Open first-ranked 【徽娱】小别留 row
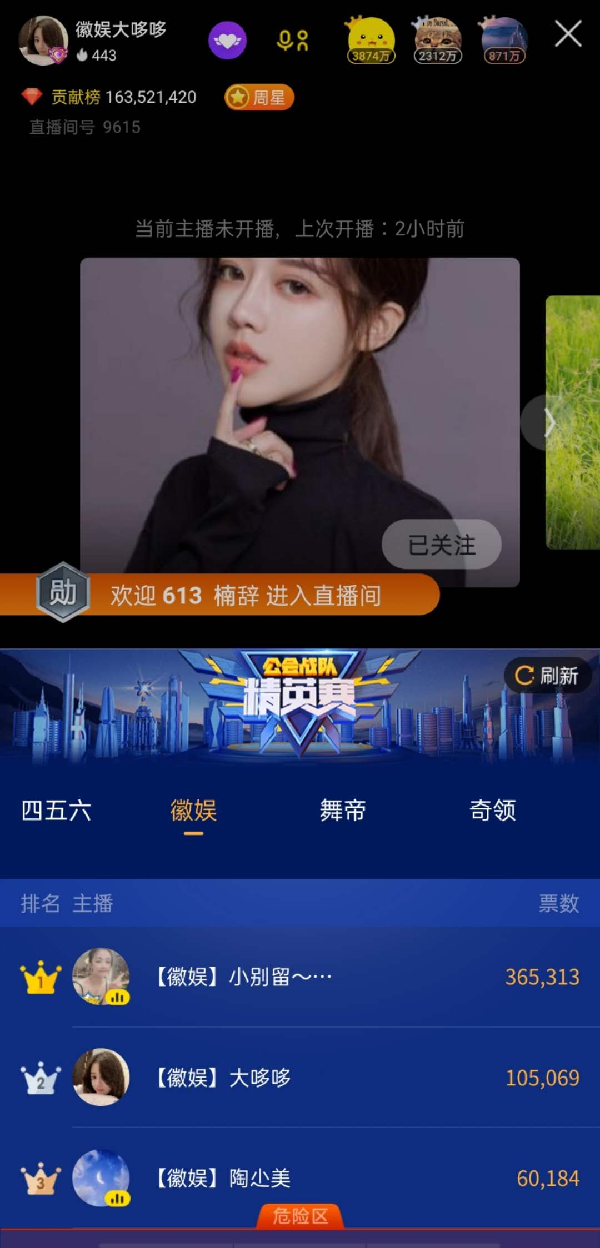Image resolution: width=600 pixels, height=1248 pixels. 300,977
